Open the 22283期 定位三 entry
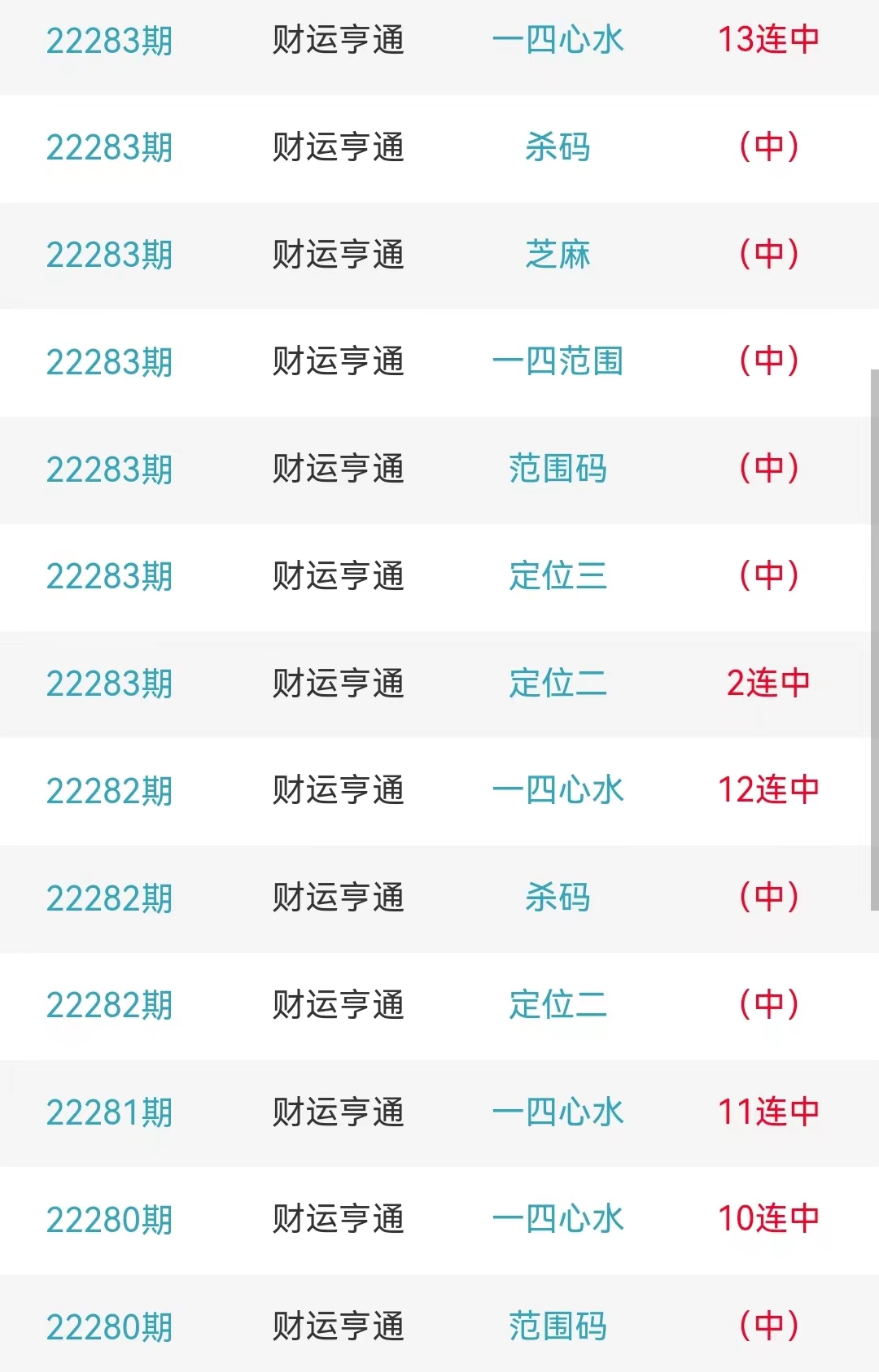879x1372 pixels. (x=558, y=577)
